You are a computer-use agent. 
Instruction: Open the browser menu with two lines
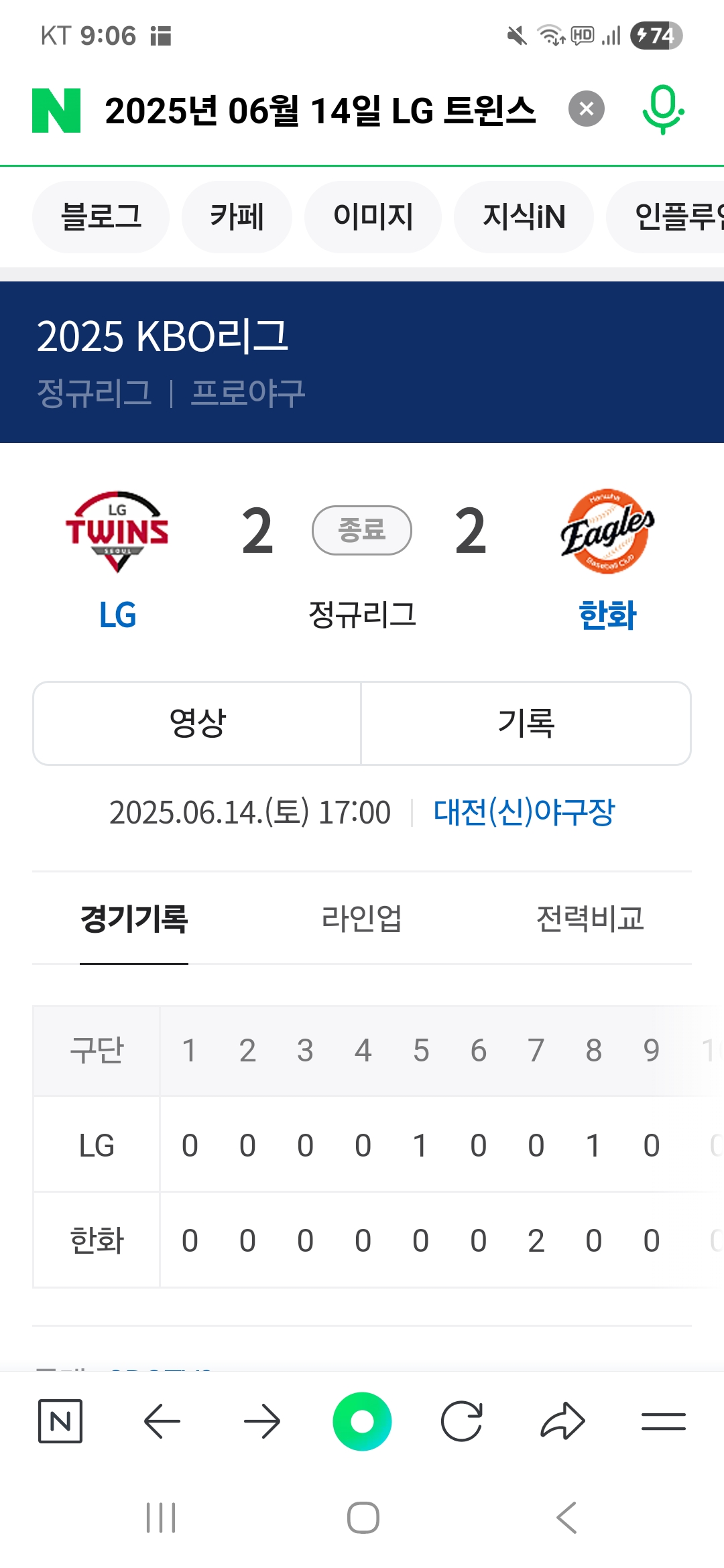[663, 1421]
